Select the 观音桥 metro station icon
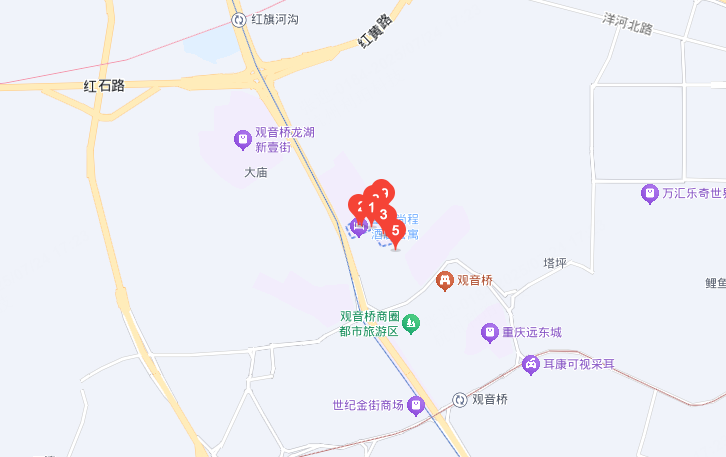This screenshot has width=726, height=457. tap(459, 399)
